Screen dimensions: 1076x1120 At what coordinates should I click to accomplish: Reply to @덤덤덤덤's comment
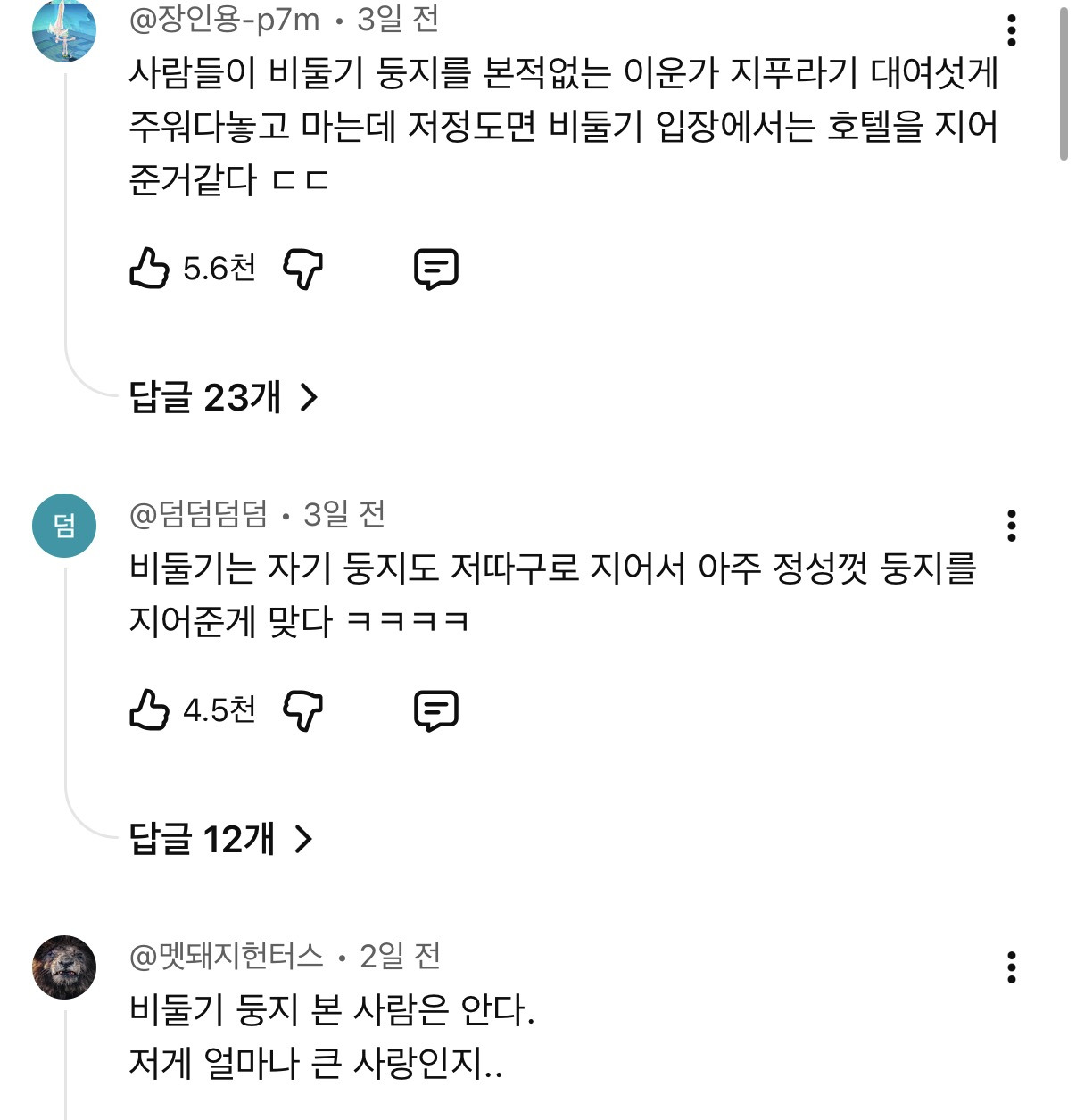[x=436, y=710]
